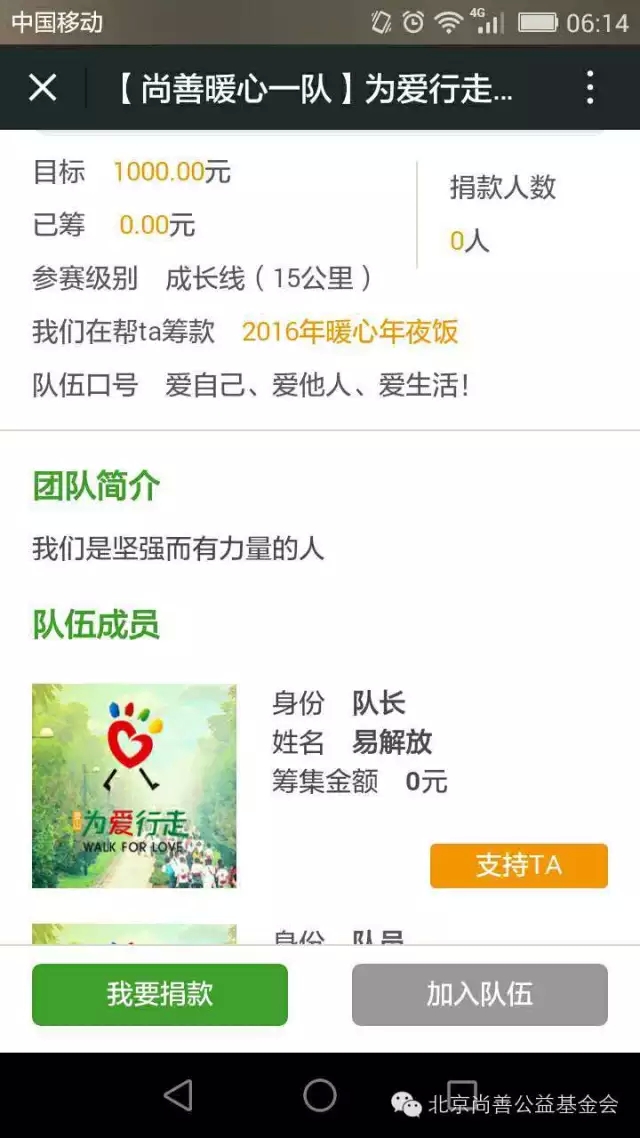Close the webpage with the X icon
Image resolution: width=640 pixels, height=1138 pixels.
tap(42, 88)
